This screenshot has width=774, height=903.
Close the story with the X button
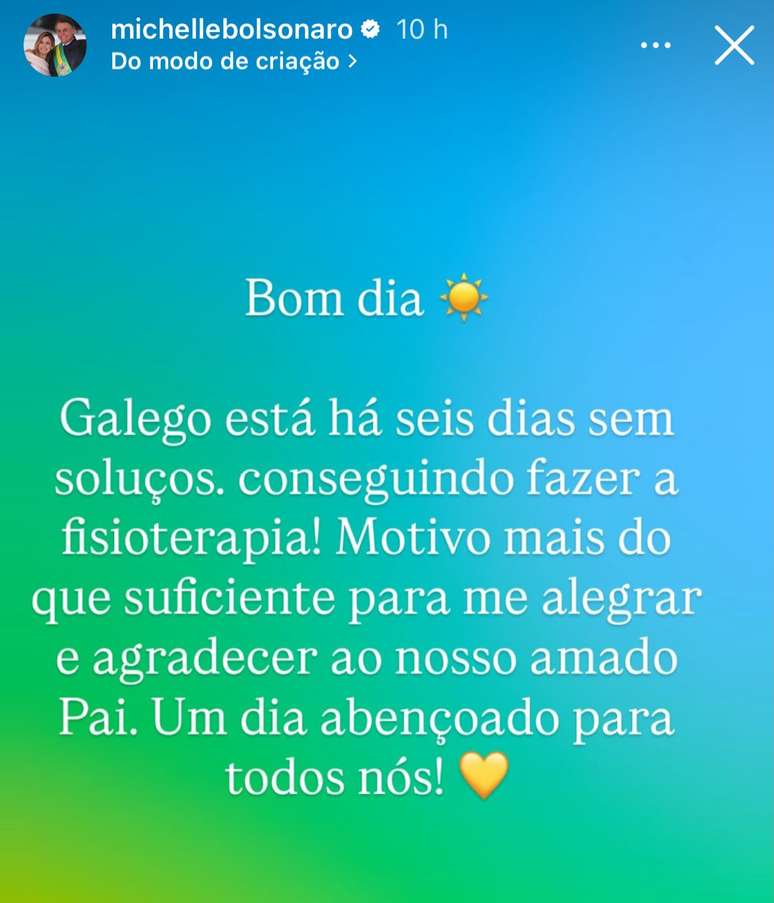click(x=735, y=45)
